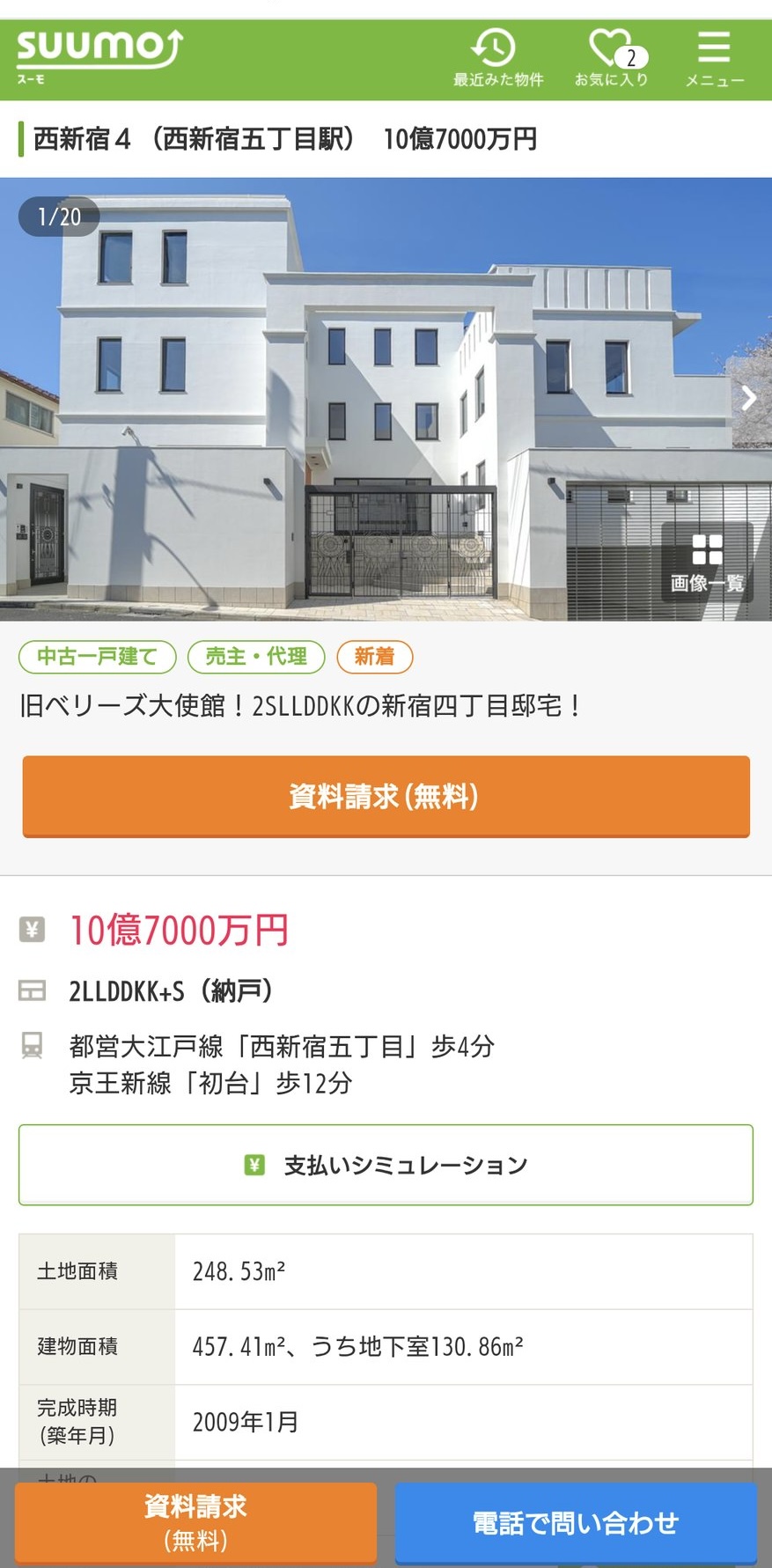Open the image list (画像一覧)
The width and height of the screenshot is (772, 1568).
(x=707, y=563)
